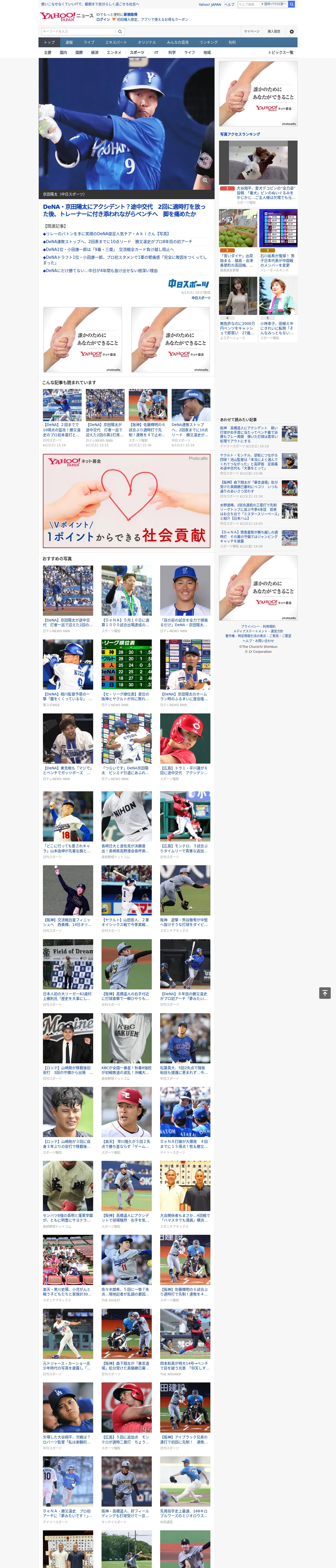Open the ヘルプ link in top bar

[x=229, y=4]
